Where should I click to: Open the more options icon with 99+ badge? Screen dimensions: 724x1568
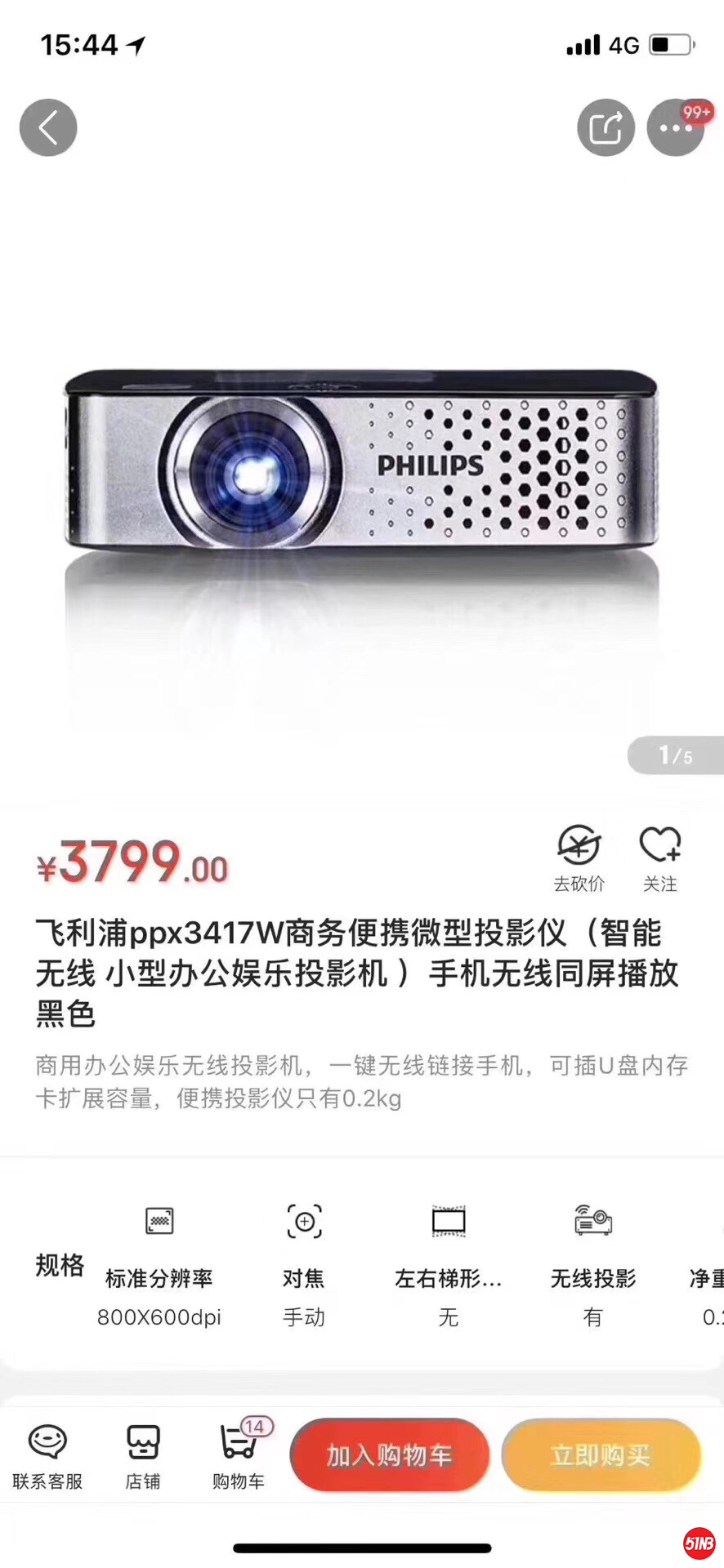[676, 127]
